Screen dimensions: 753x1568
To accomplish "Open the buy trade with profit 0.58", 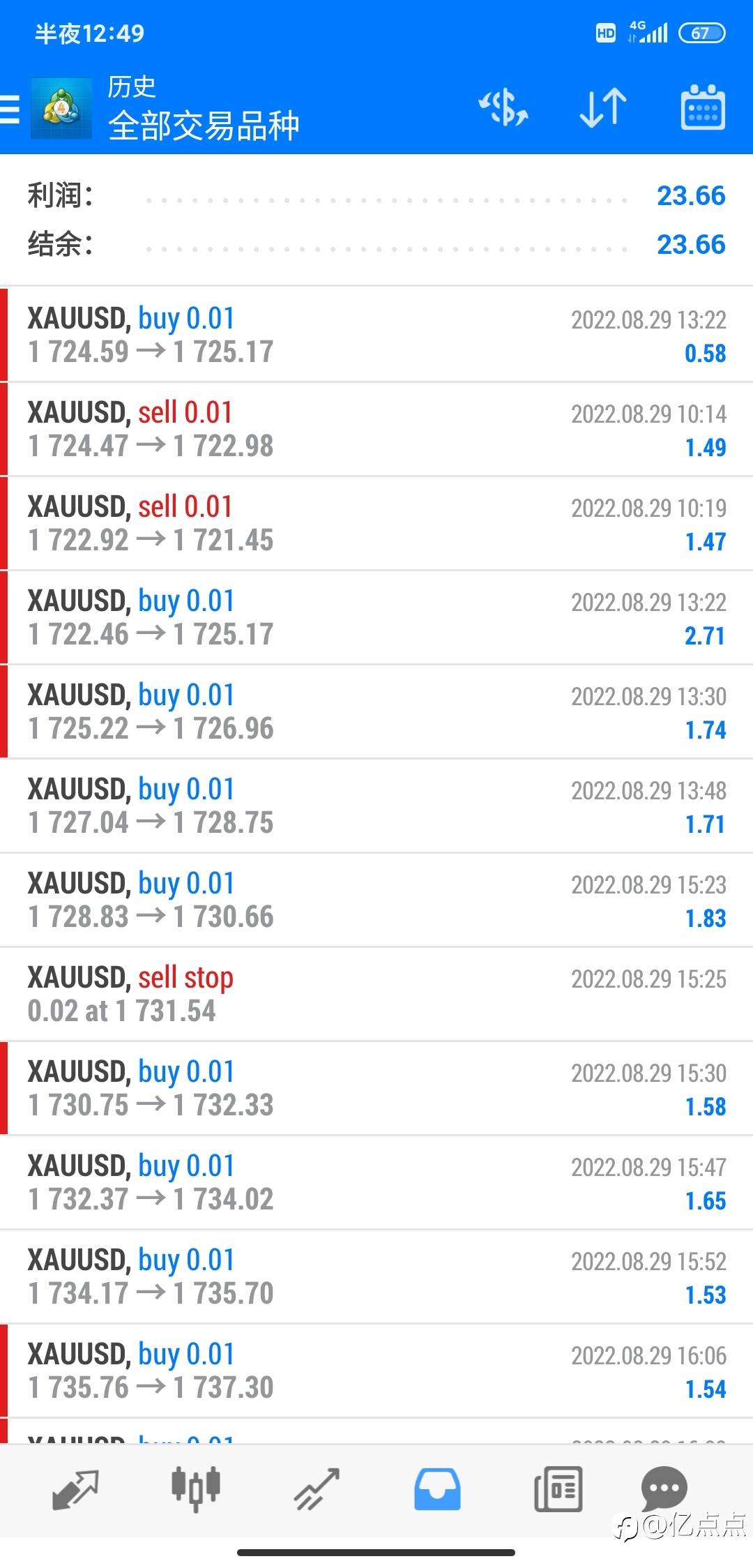I will tap(376, 335).
